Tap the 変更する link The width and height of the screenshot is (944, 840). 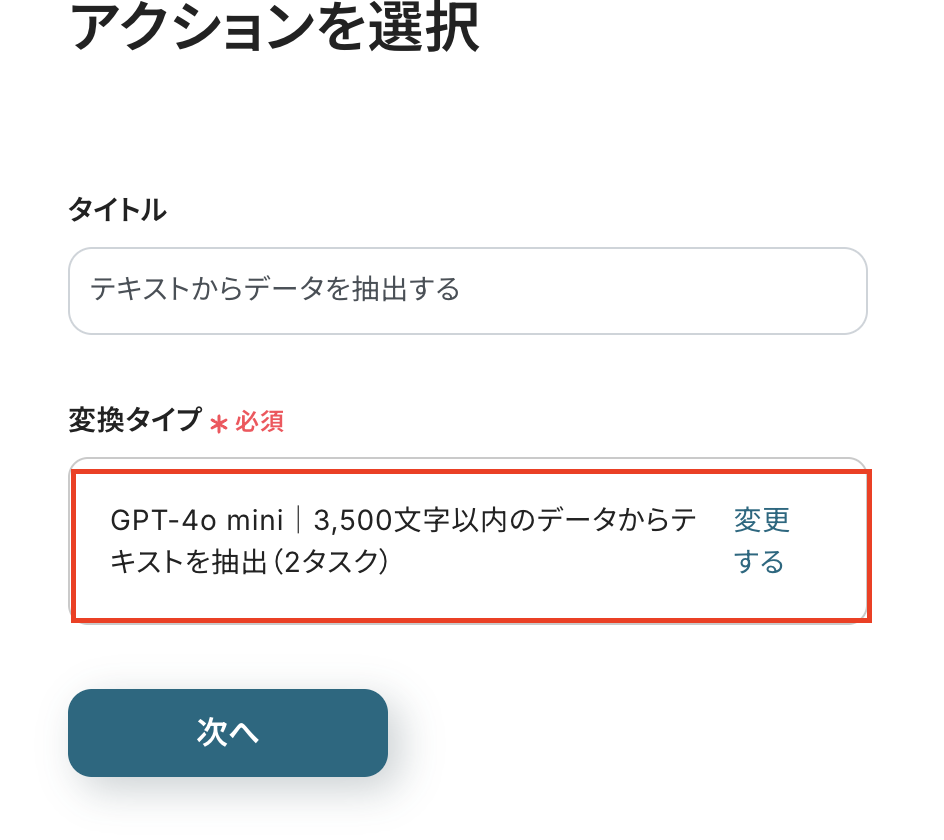point(761,541)
